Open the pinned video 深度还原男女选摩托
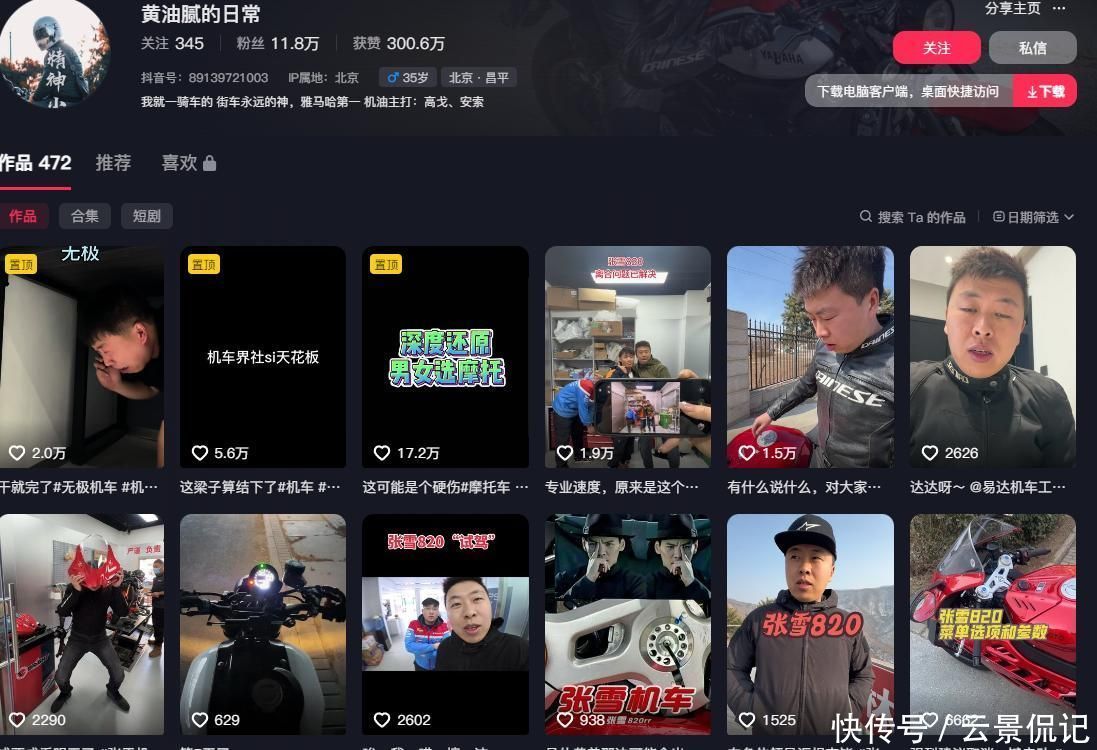The image size is (1097, 750). coord(446,357)
